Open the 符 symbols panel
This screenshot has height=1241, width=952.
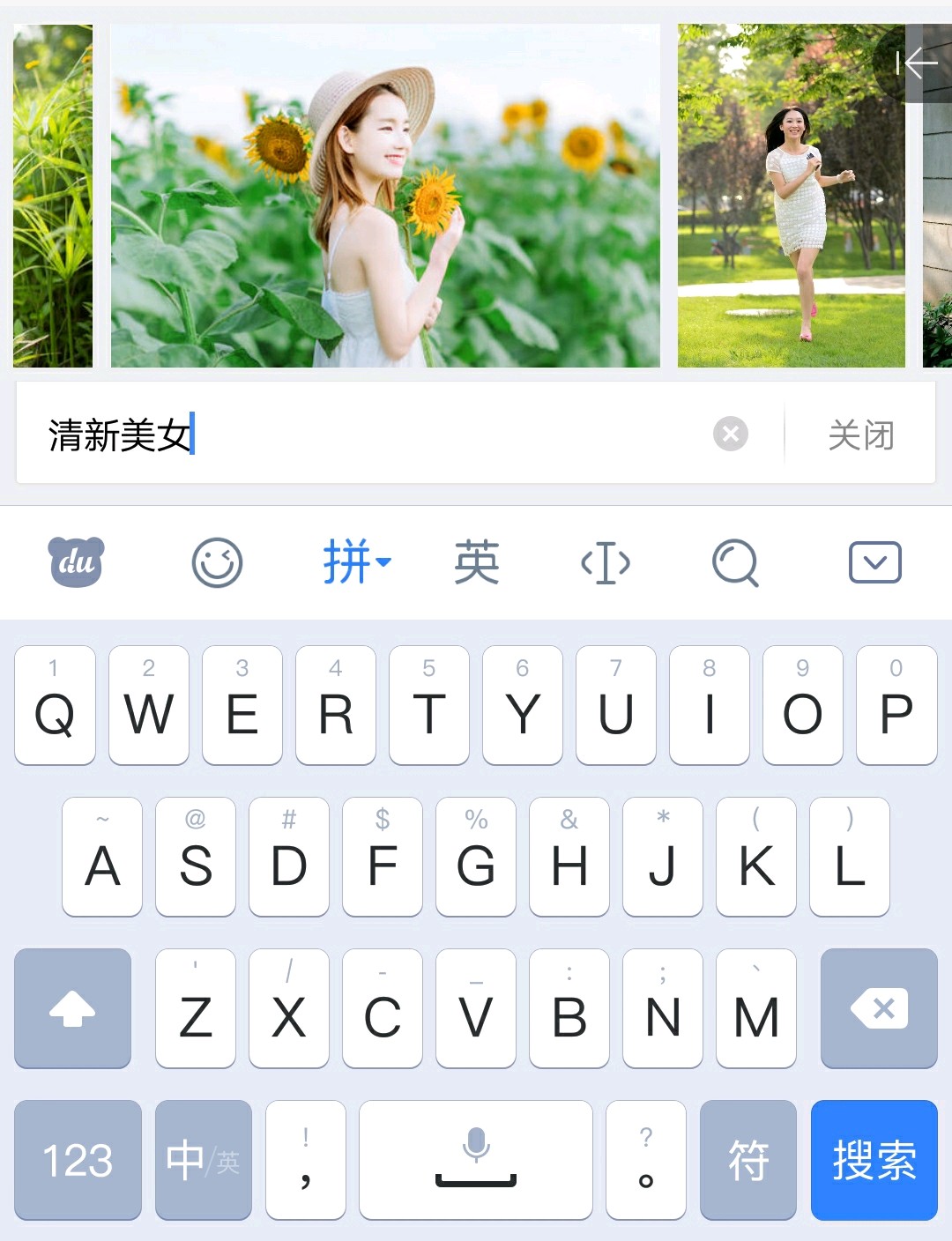click(748, 1160)
